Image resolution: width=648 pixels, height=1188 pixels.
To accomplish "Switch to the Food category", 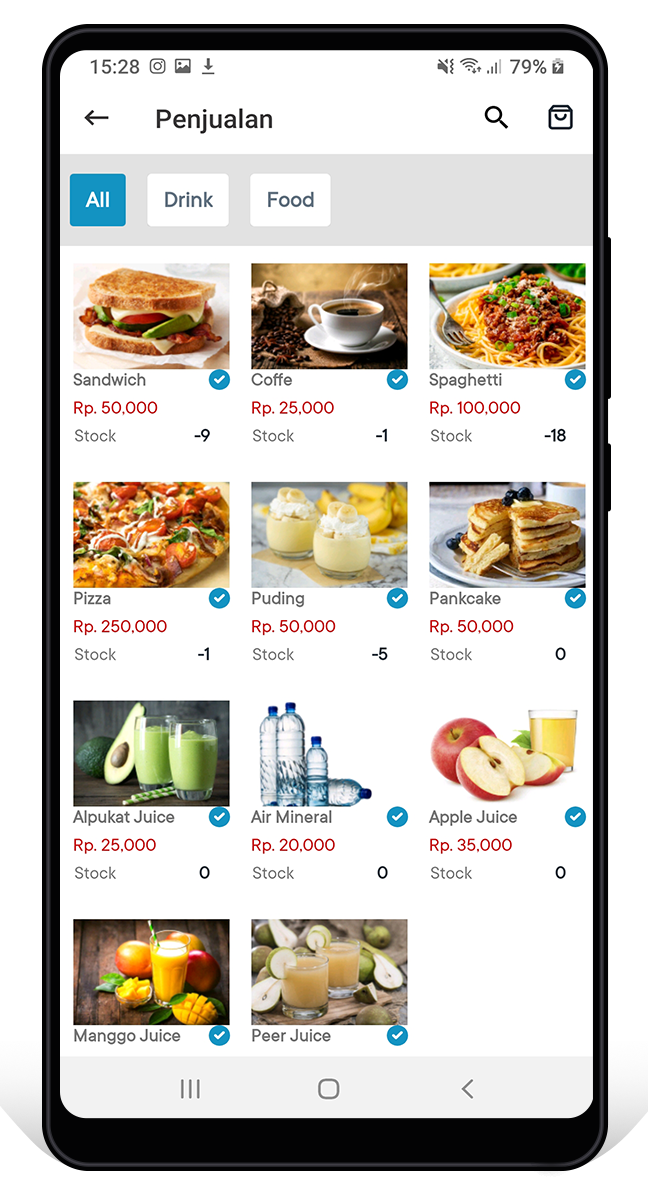I will click(290, 200).
